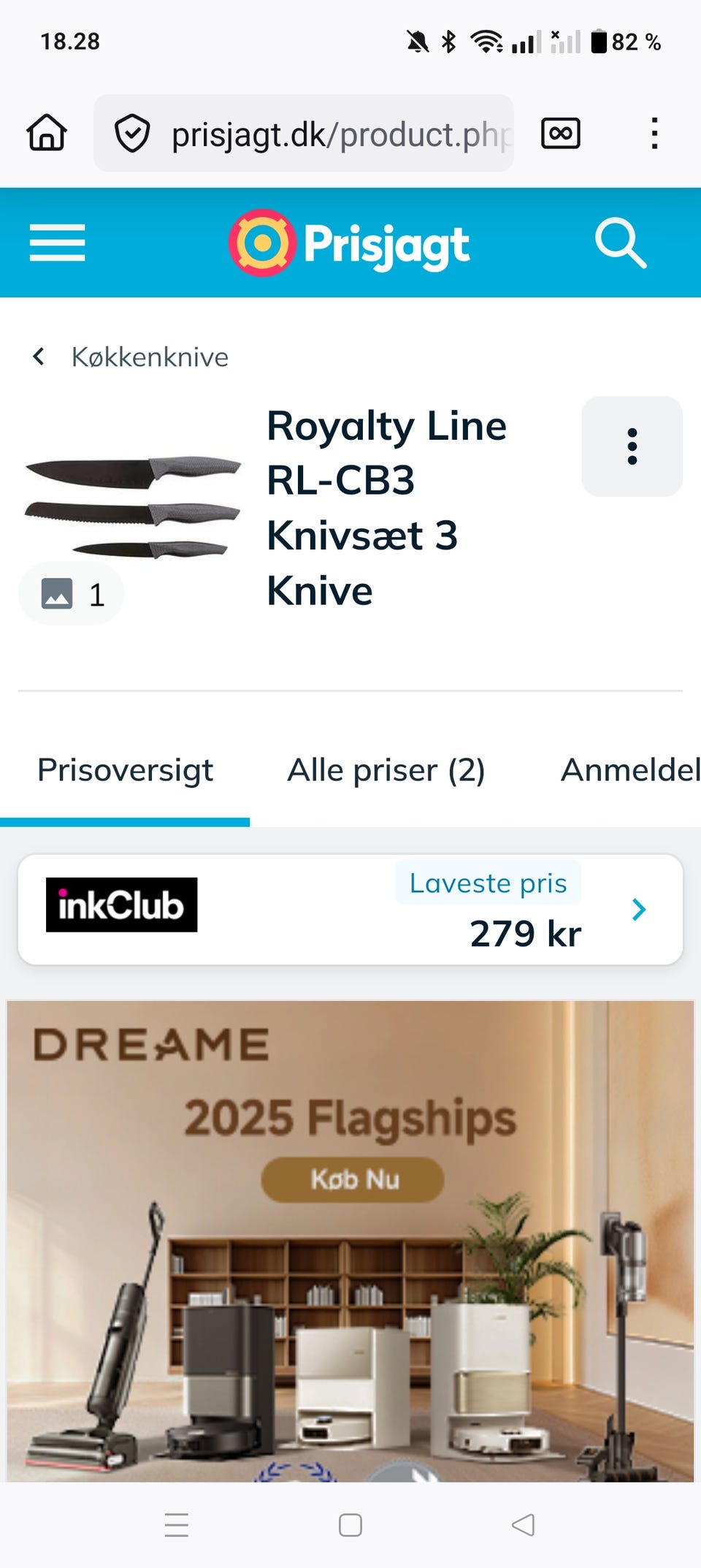701x1568 pixels.
Task: View the product image gallery counter
Action: (x=71, y=593)
